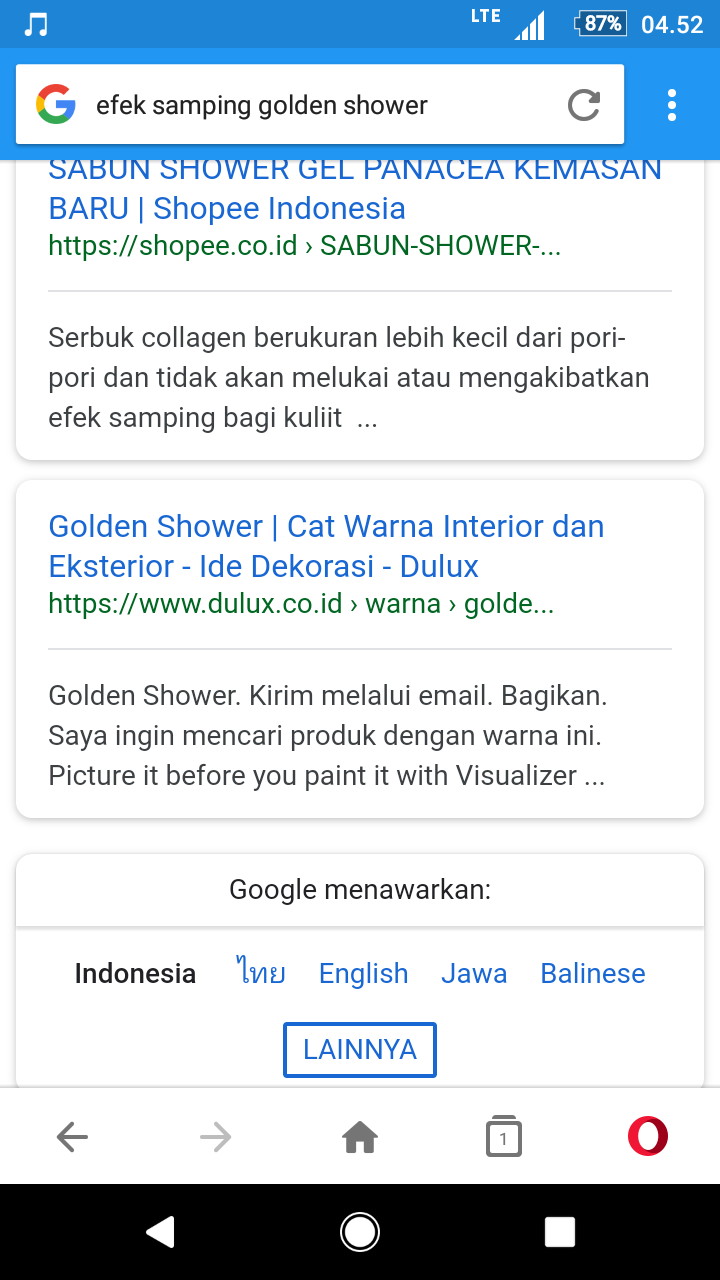Go back to the previous page

72,1136
